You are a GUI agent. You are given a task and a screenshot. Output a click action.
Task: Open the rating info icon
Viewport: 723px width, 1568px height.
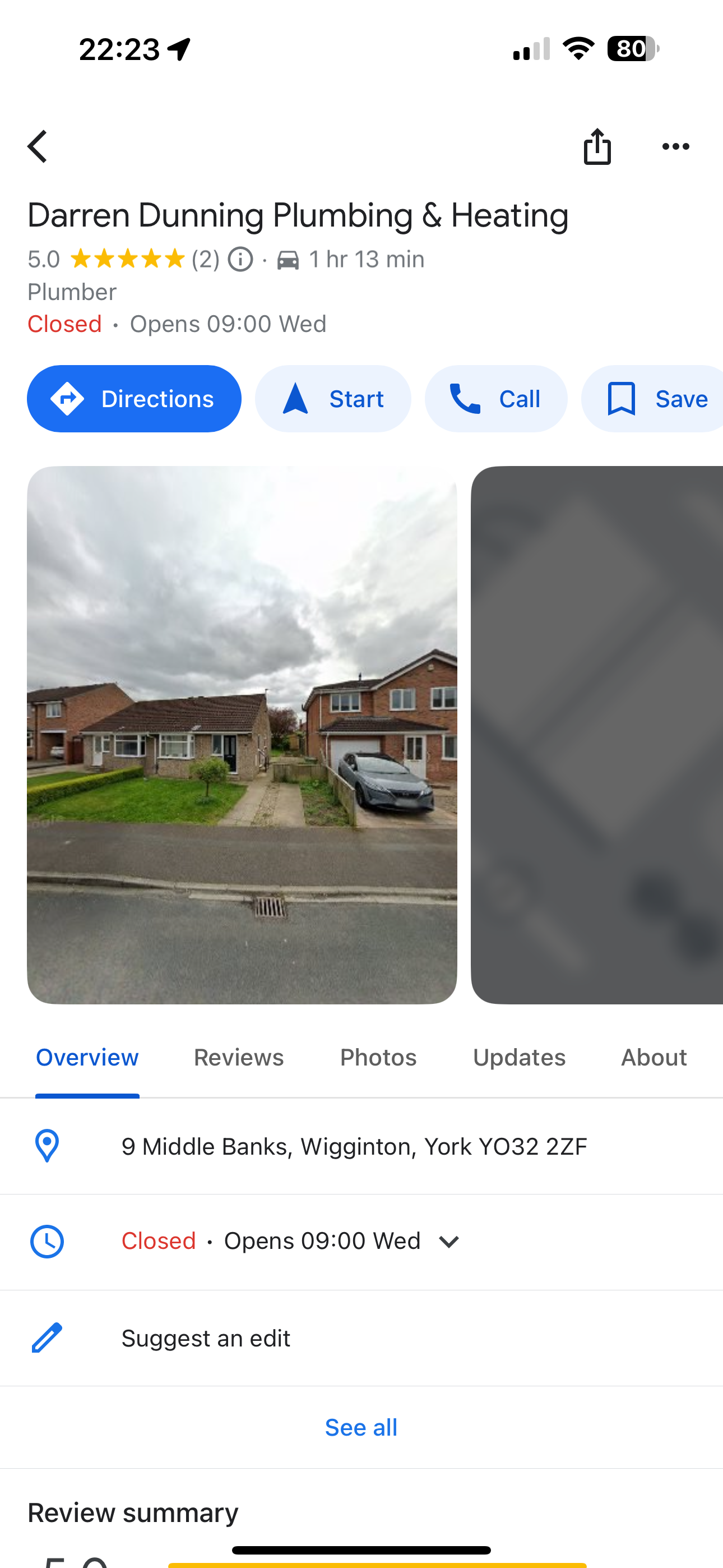(240, 259)
